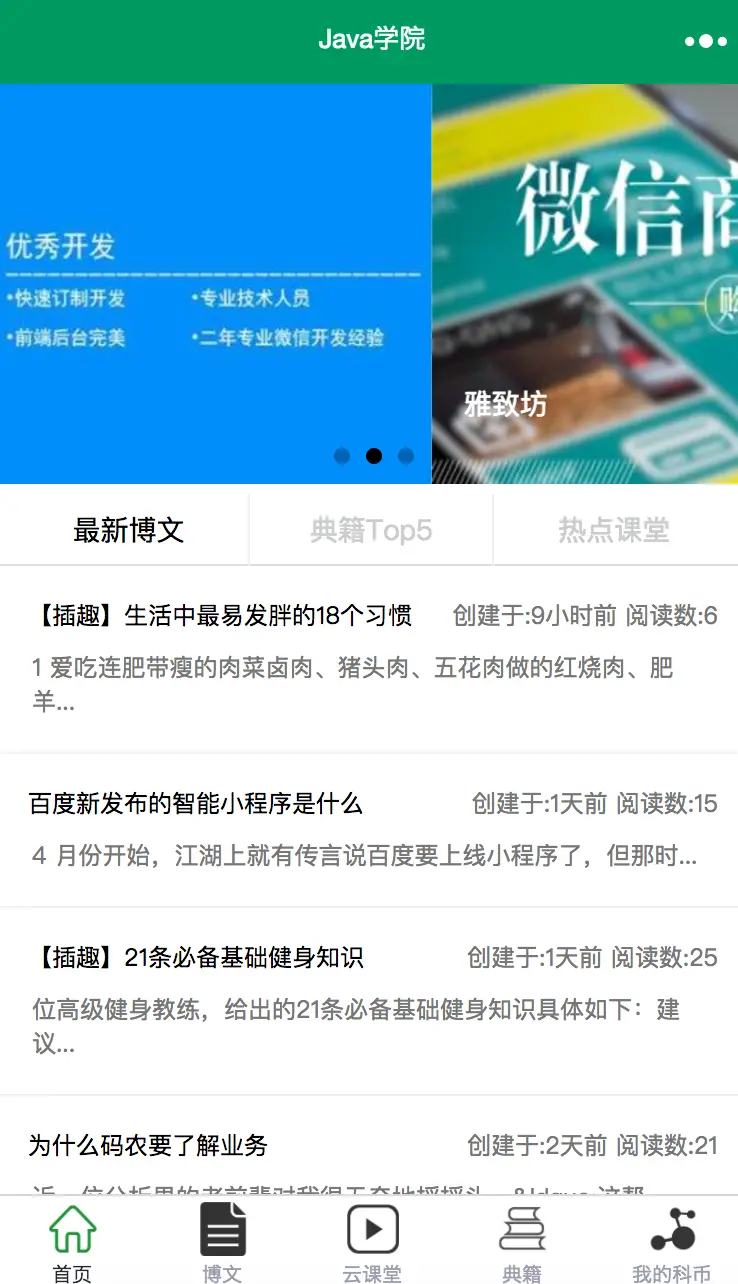Switch to the 典籍 bottom tab
738x1284 pixels.
pyautogui.click(x=522, y=1242)
